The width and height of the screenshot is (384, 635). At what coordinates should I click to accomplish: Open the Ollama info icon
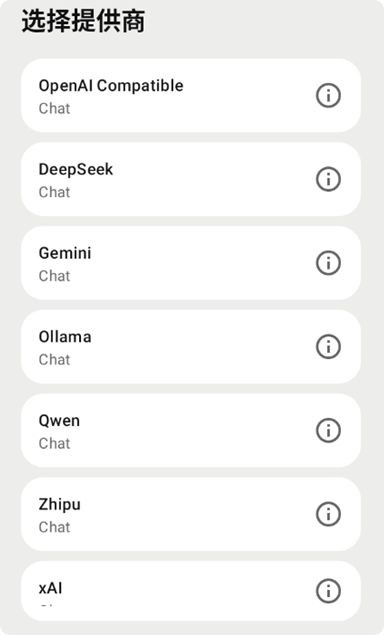click(328, 347)
